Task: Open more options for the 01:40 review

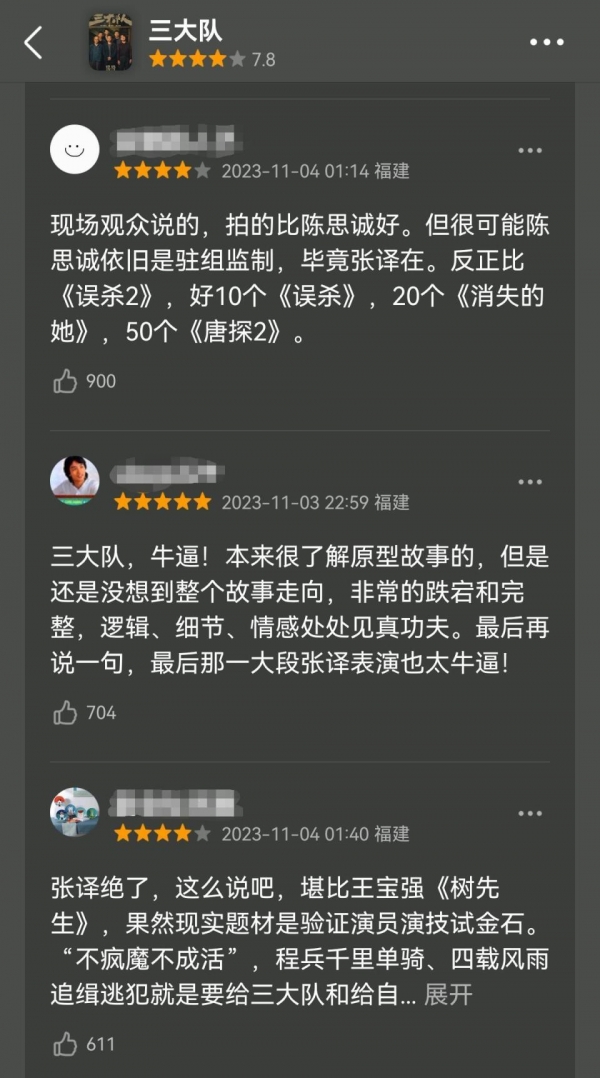Action: click(x=530, y=814)
